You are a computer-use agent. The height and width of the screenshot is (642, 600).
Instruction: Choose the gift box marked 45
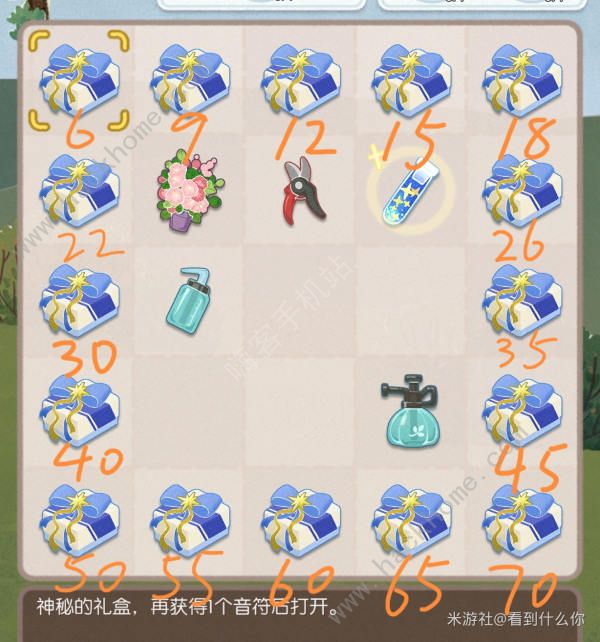523,409
